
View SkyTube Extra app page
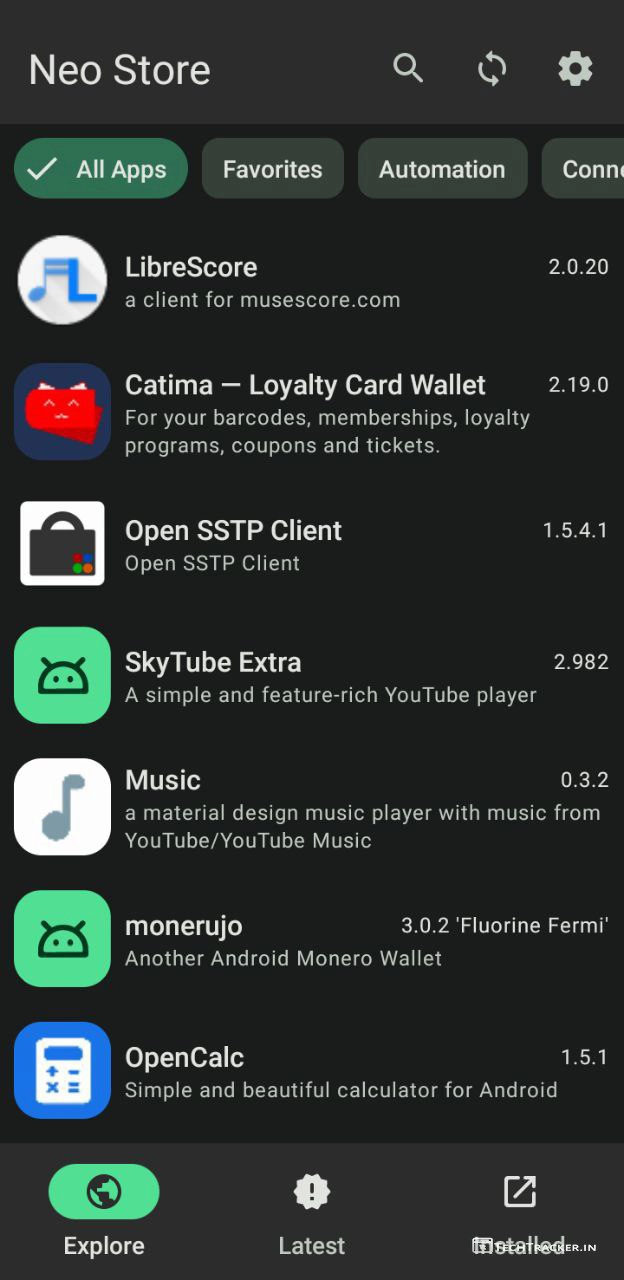pos(312,676)
